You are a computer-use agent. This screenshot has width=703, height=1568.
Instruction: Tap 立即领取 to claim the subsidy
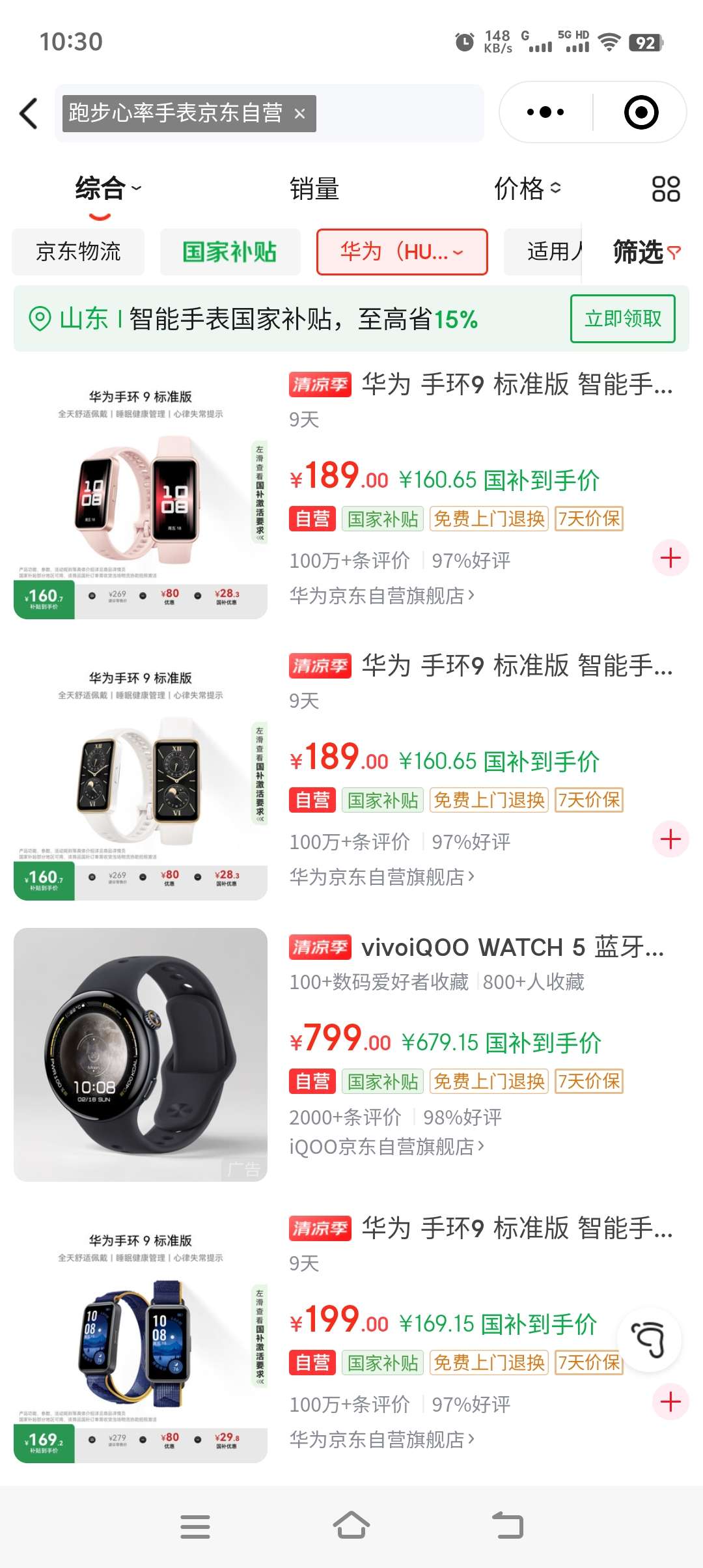point(622,318)
